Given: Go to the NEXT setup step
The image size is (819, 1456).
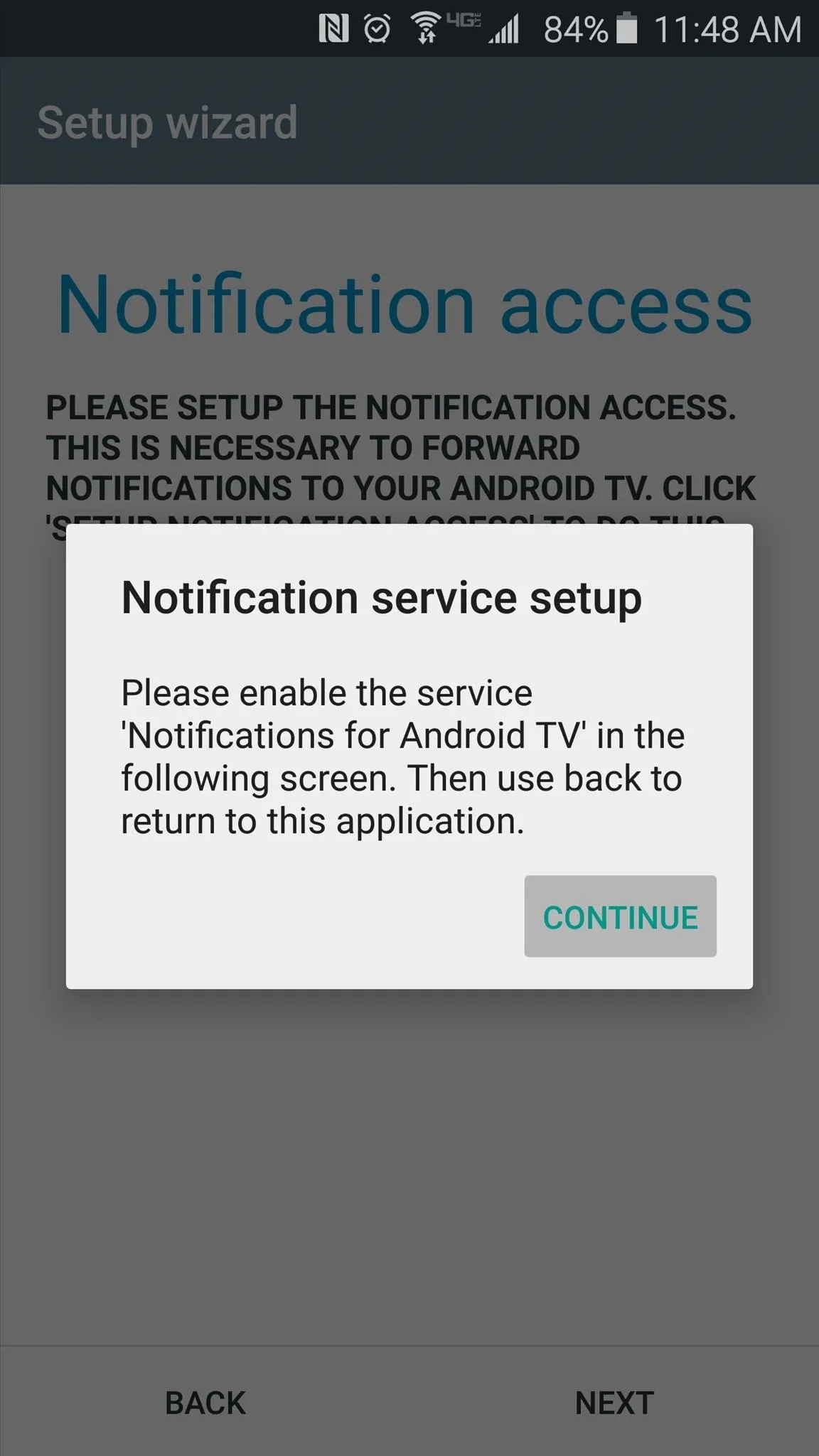Looking at the screenshot, I should coord(614,1403).
